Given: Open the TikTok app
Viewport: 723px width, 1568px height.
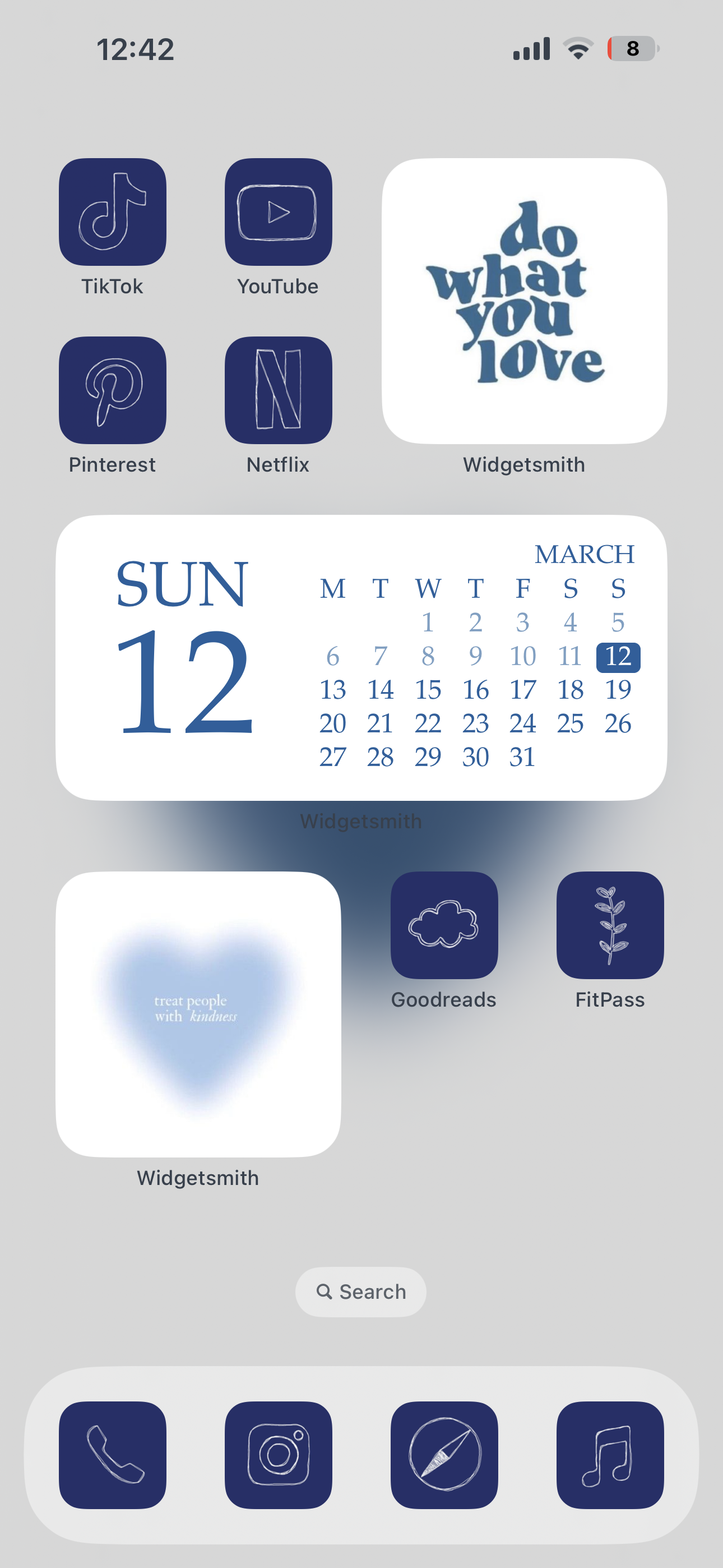Looking at the screenshot, I should (x=113, y=212).
